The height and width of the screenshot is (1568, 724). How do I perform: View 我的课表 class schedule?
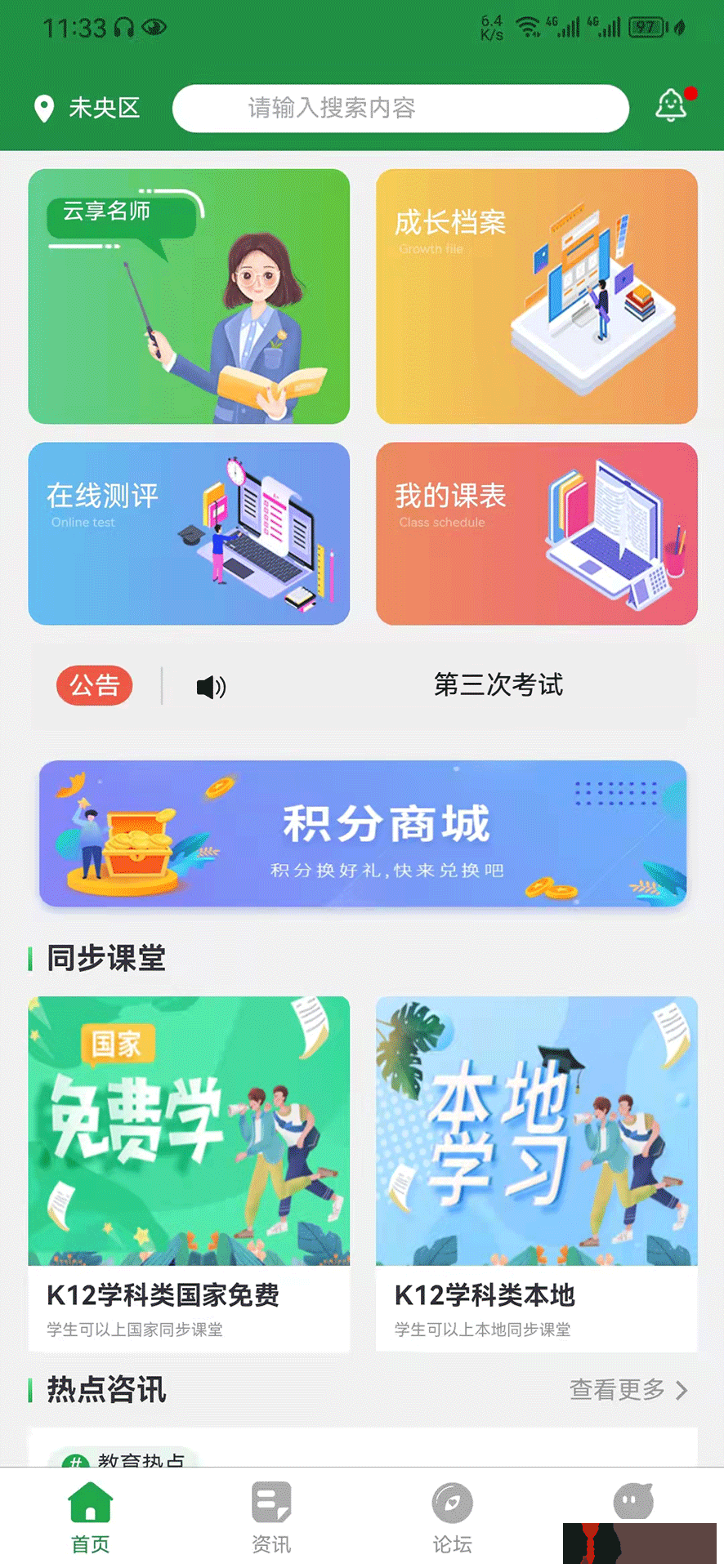click(536, 533)
